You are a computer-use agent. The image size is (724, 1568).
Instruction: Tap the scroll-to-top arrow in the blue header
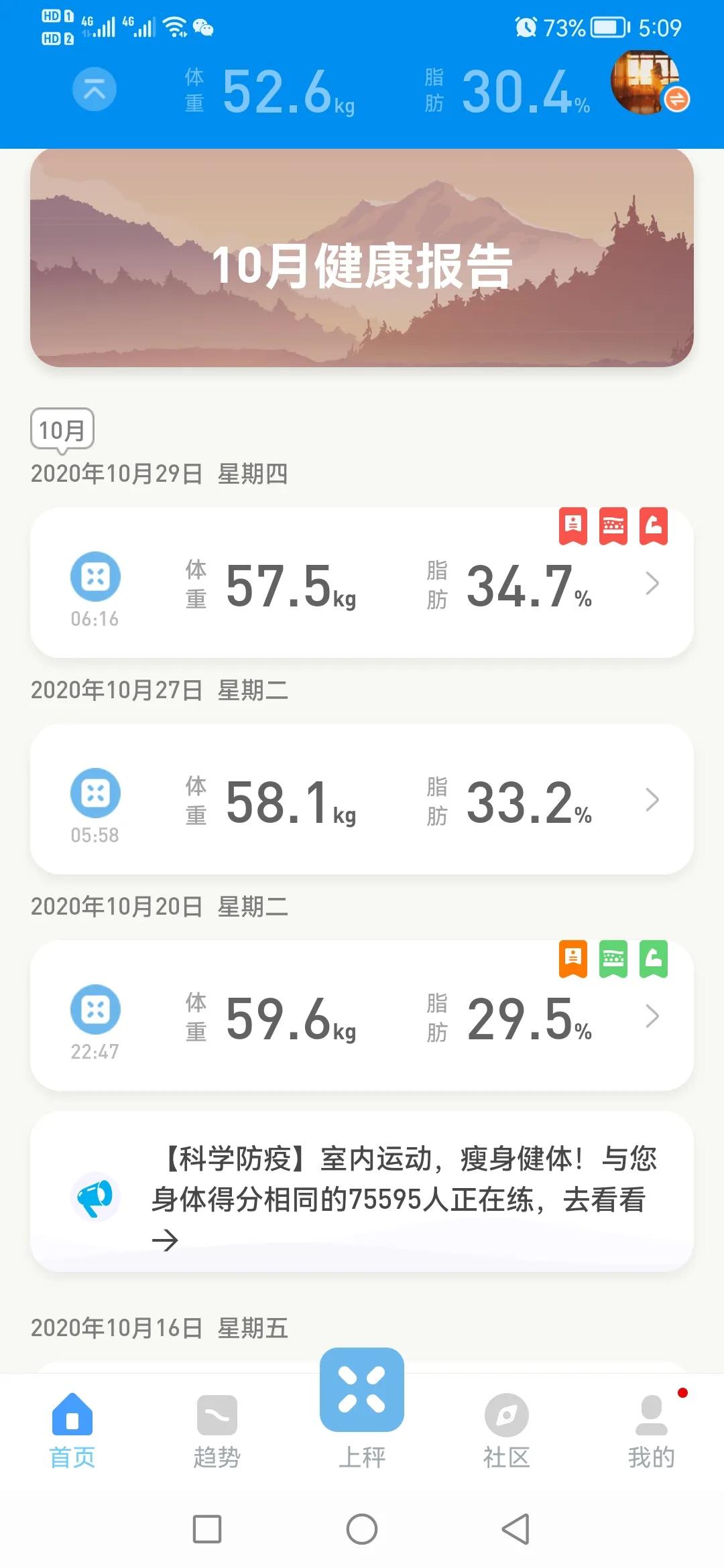[94, 89]
